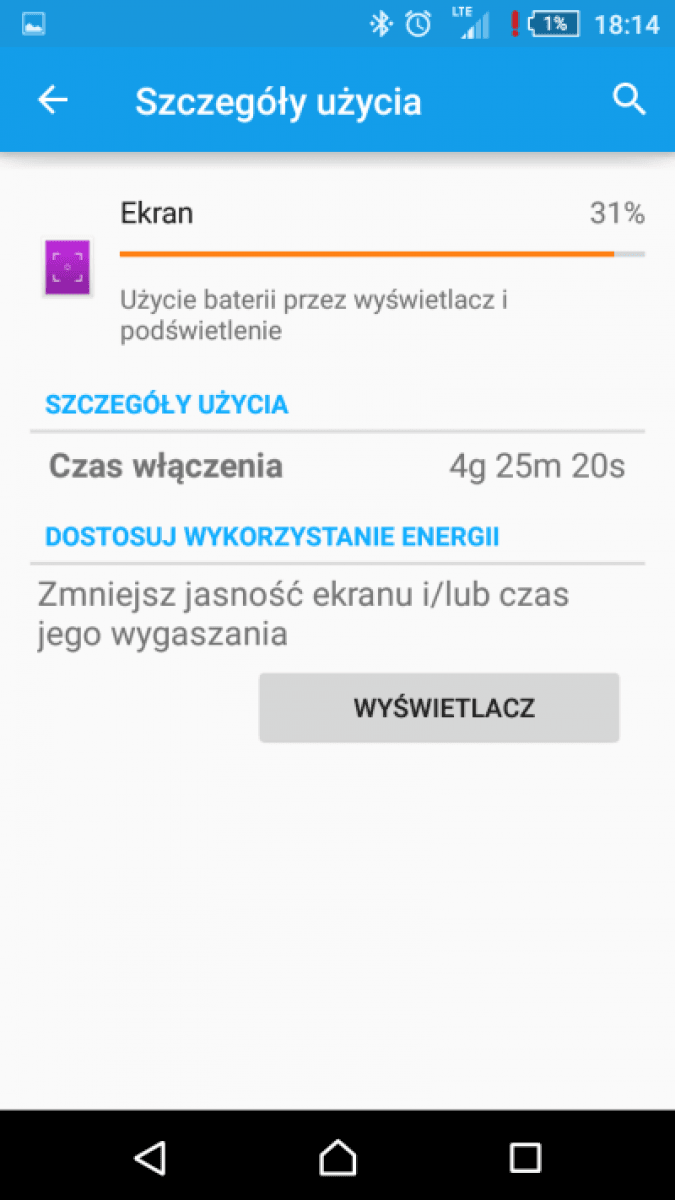
Task: Open search in Szczegóły użycia
Action: [628, 100]
